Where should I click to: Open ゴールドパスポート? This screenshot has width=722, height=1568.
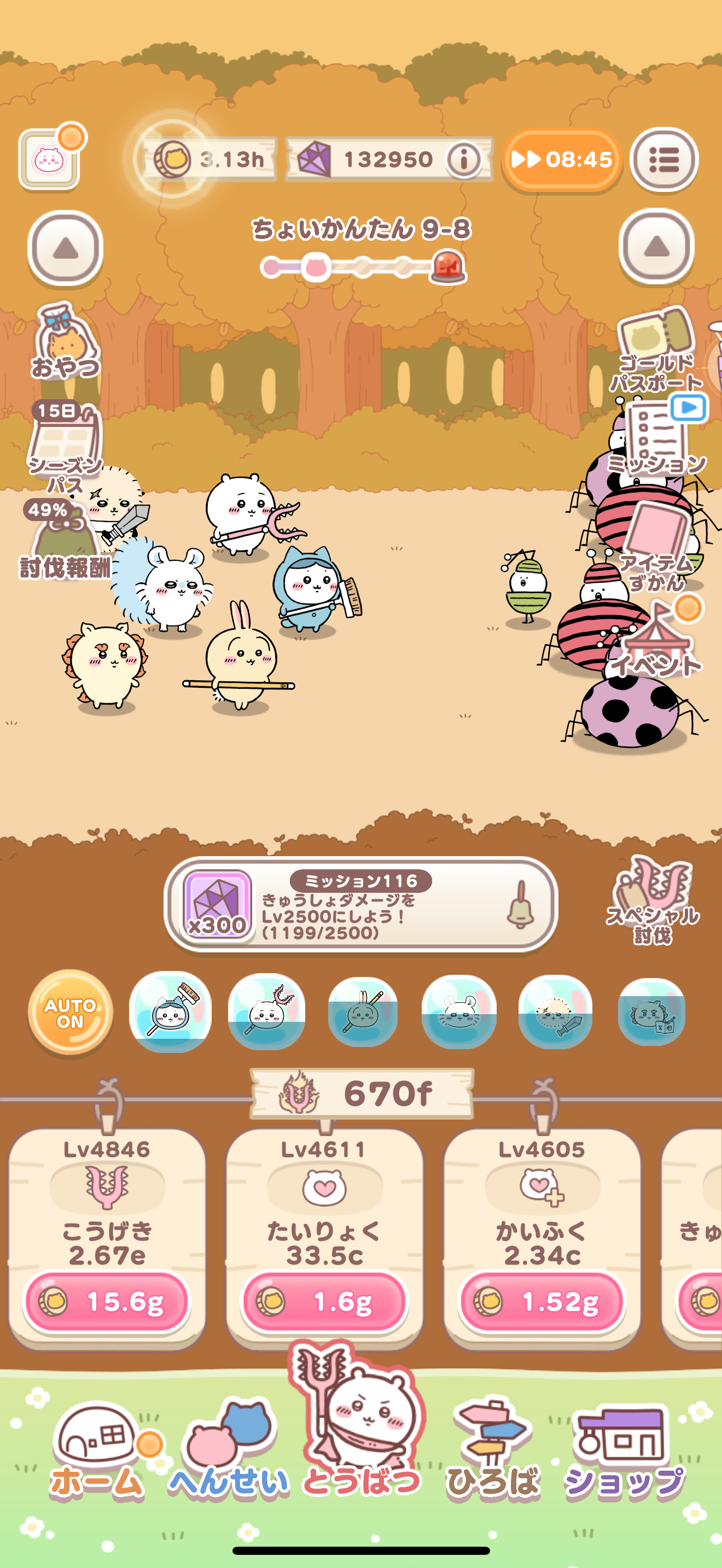656,350
